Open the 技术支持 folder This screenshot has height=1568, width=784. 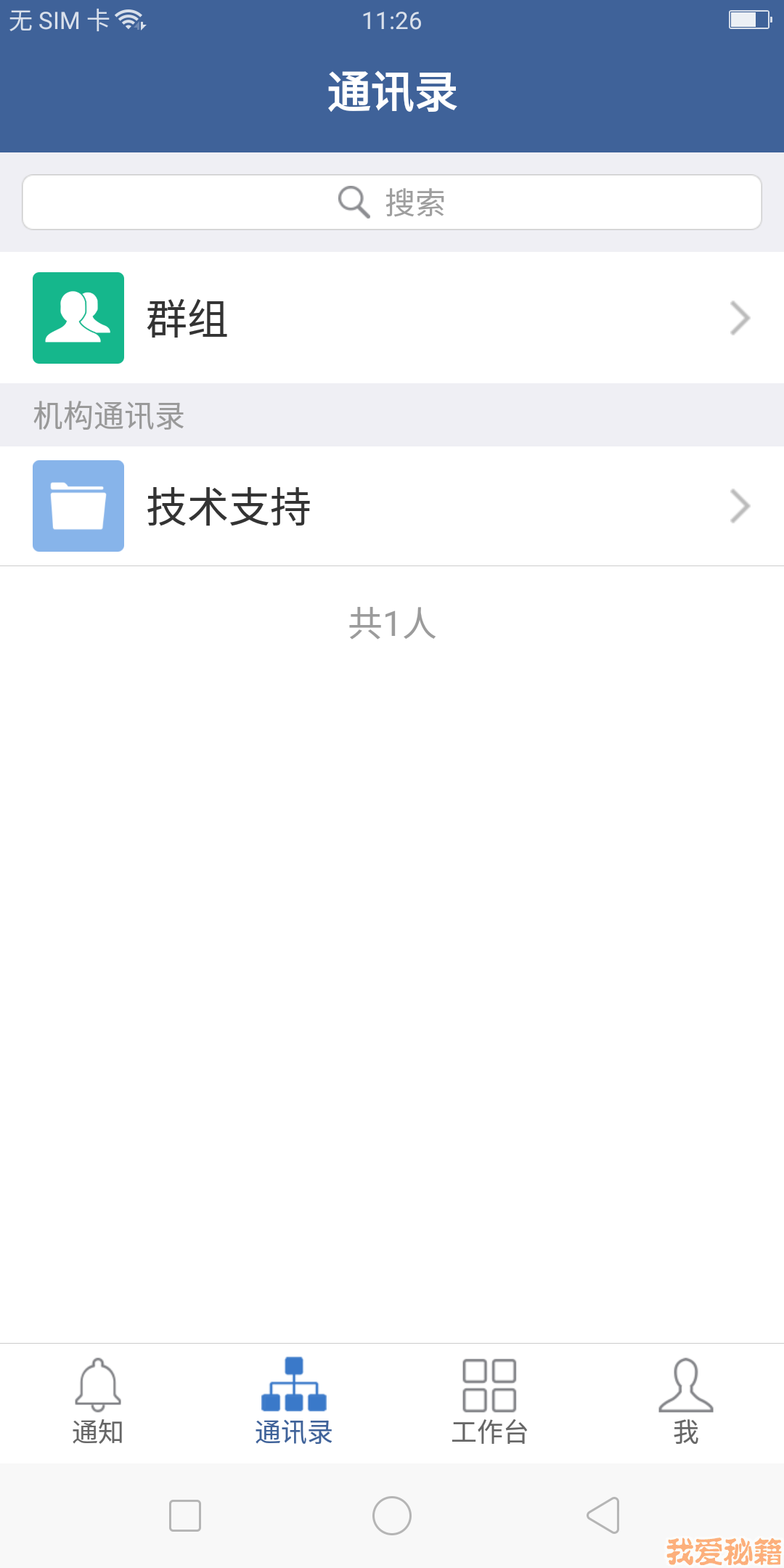click(x=392, y=506)
